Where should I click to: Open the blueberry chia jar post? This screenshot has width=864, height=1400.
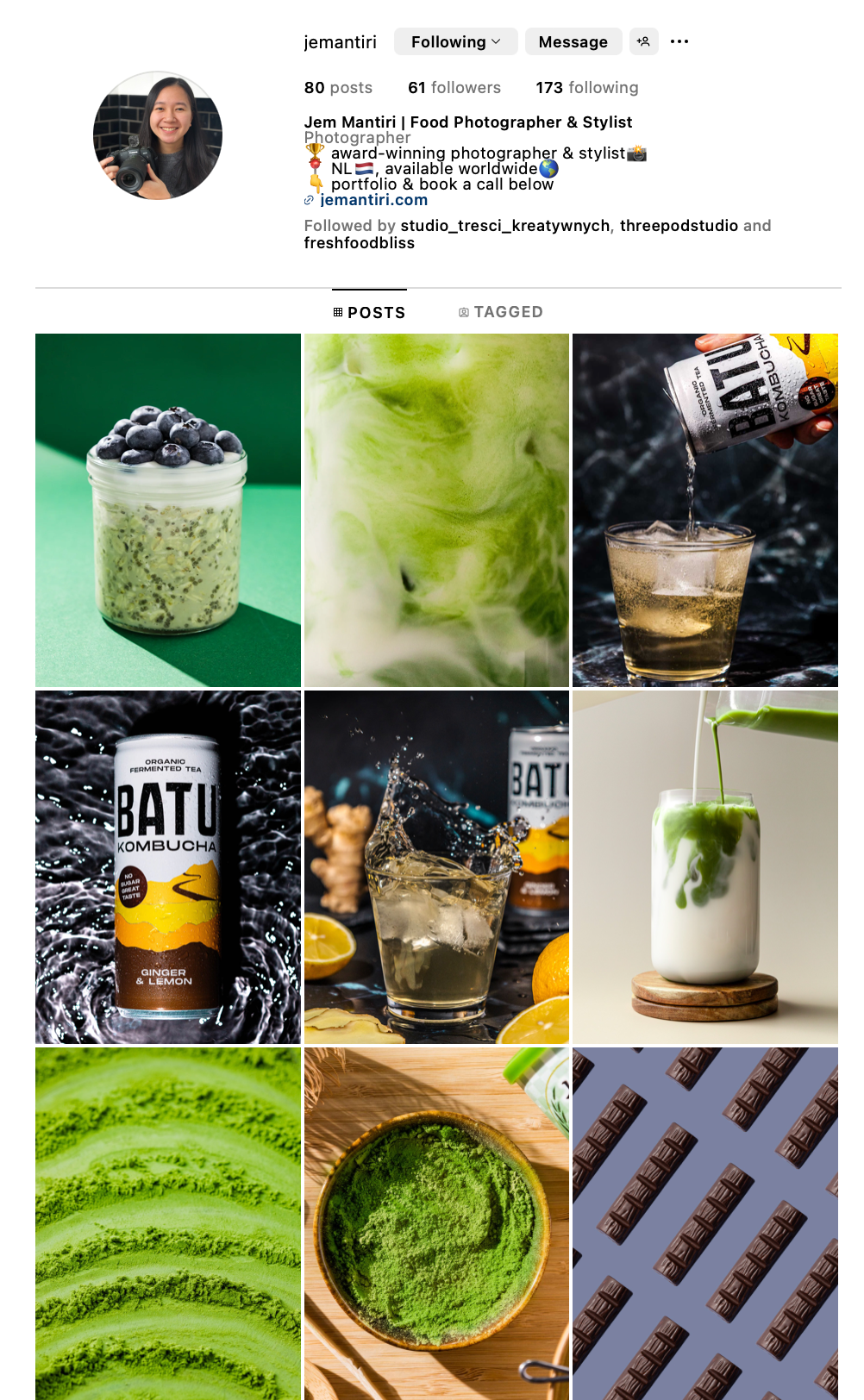[168, 509]
